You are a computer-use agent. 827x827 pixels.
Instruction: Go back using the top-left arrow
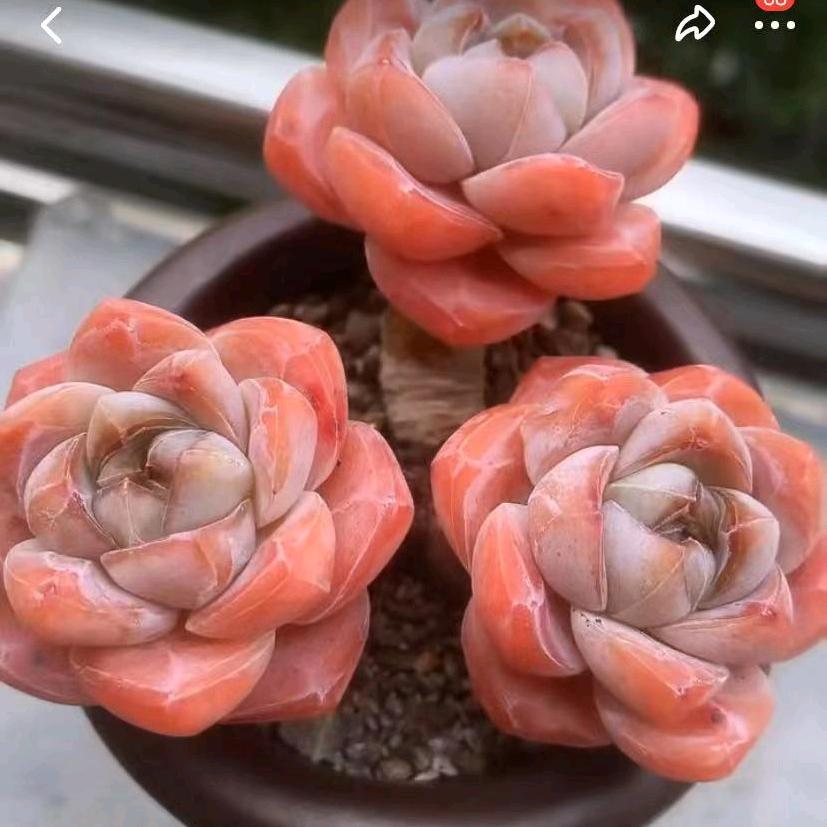(51, 25)
